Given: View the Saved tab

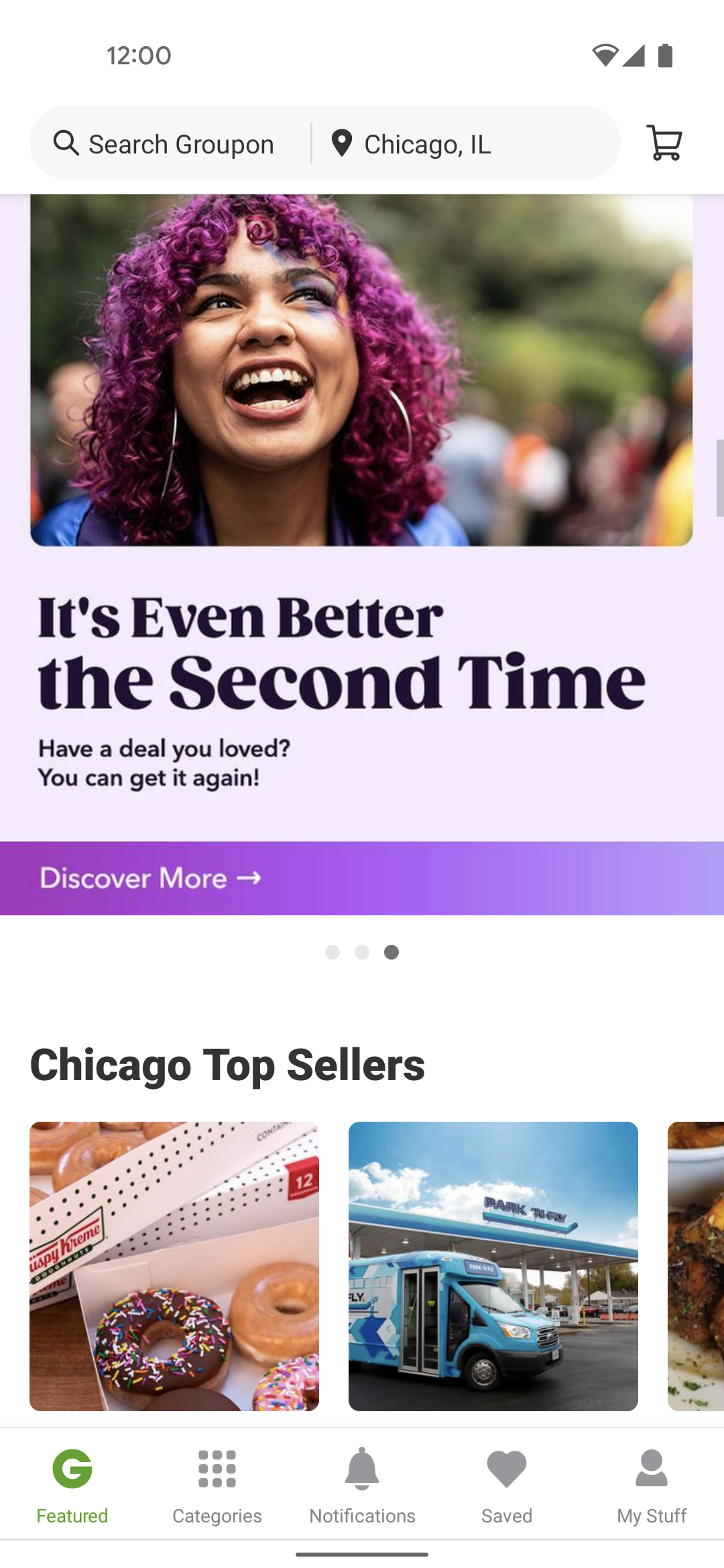Looking at the screenshot, I should [507, 1485].
